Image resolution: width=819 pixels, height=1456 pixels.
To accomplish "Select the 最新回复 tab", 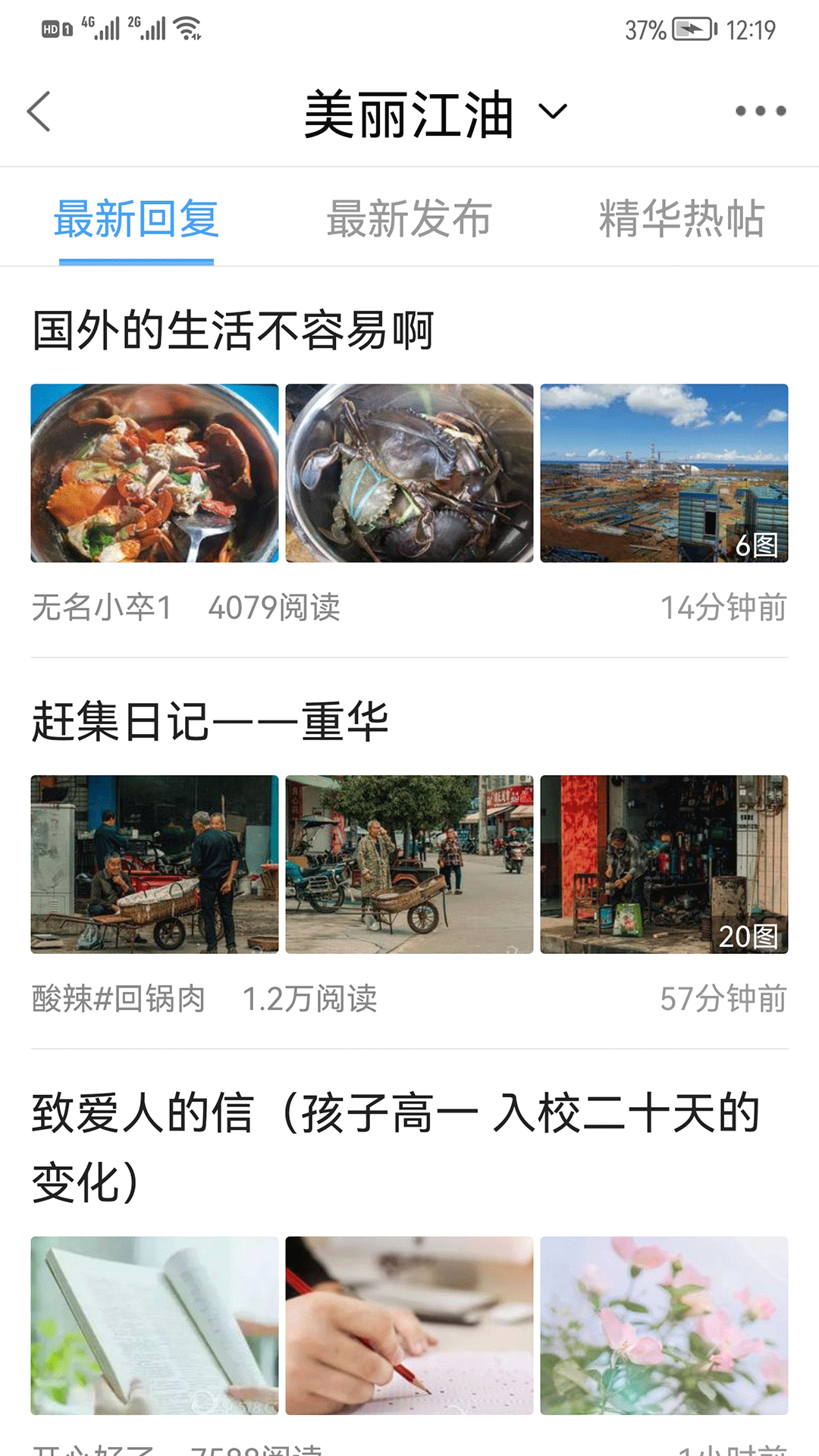I will 135,218.
